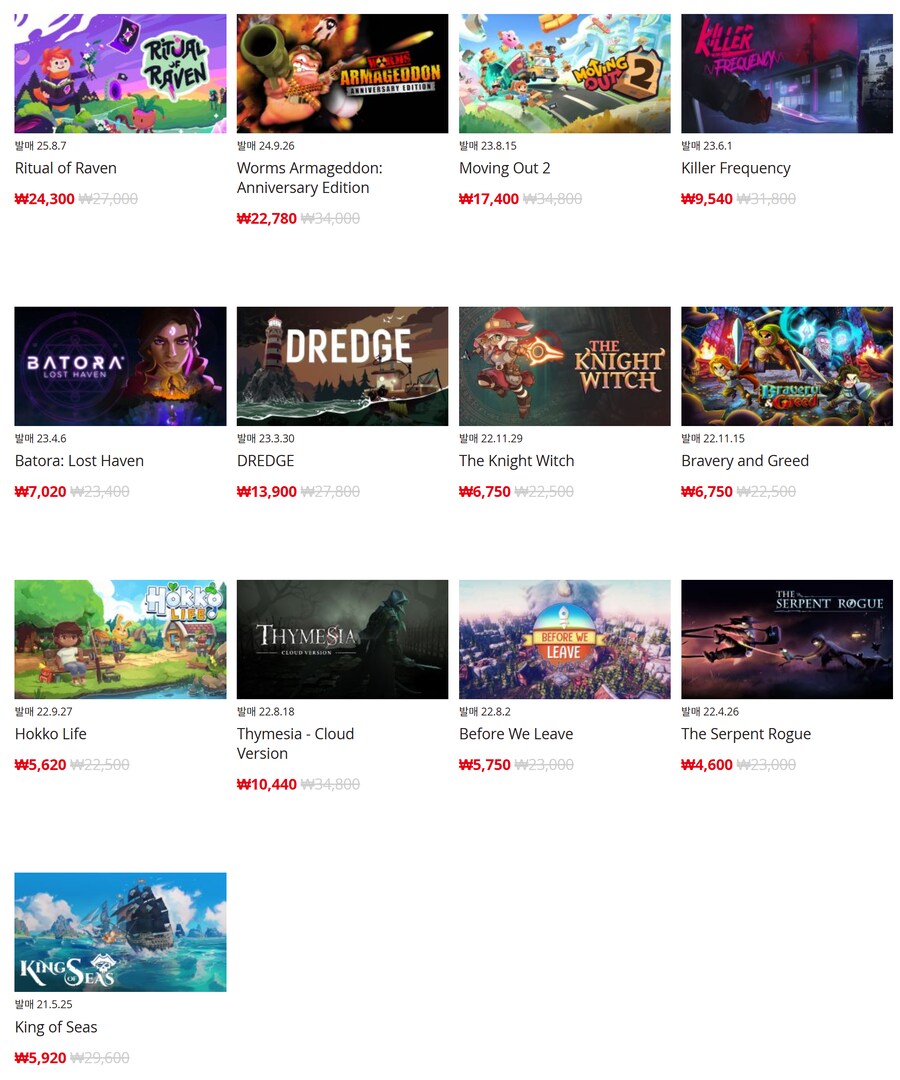
Task: Select the Moving Out 2 game tile
Action: point(564,74)
